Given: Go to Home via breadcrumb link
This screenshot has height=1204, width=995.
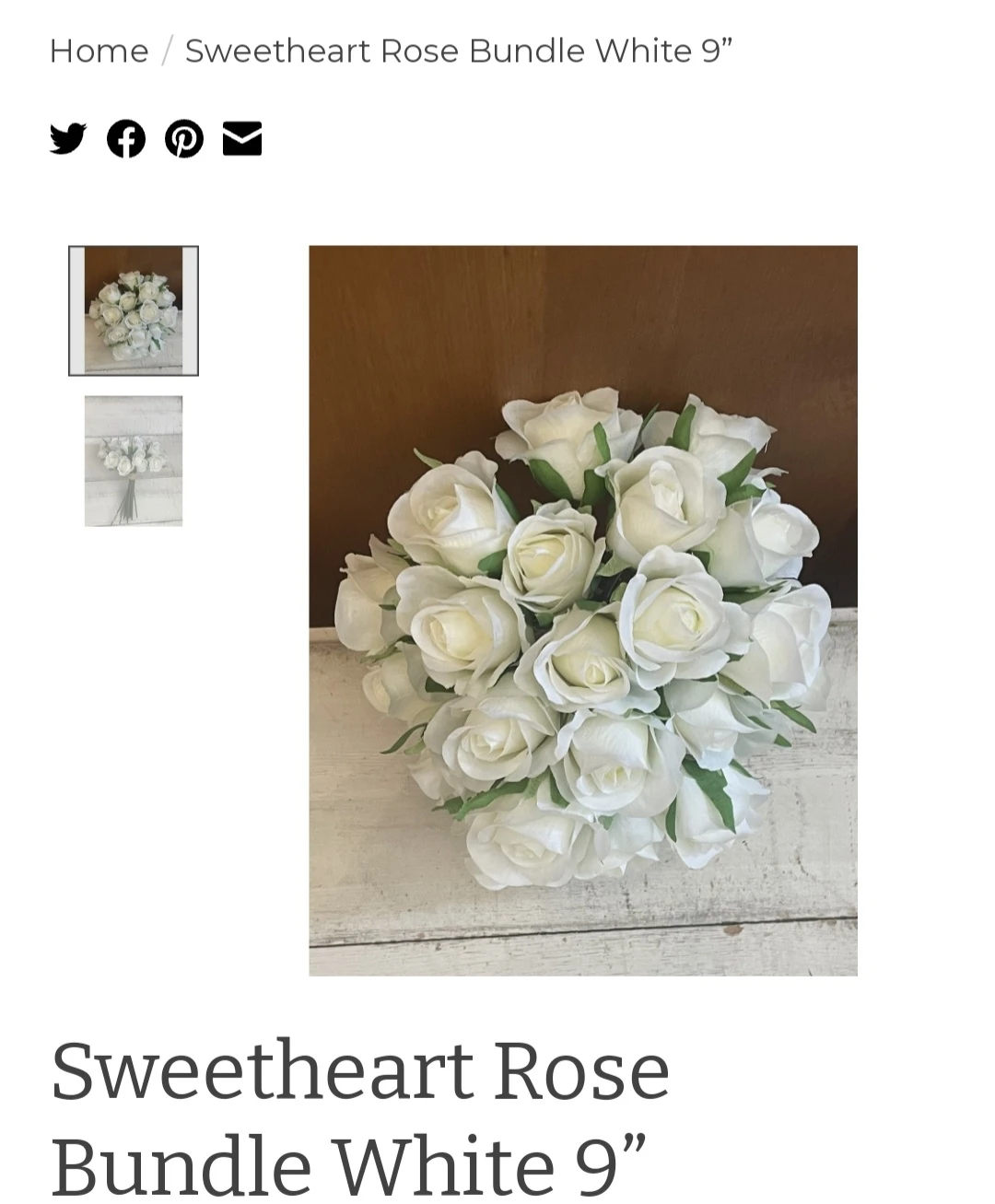Looking at the screenshot, I should click(99, 51).
